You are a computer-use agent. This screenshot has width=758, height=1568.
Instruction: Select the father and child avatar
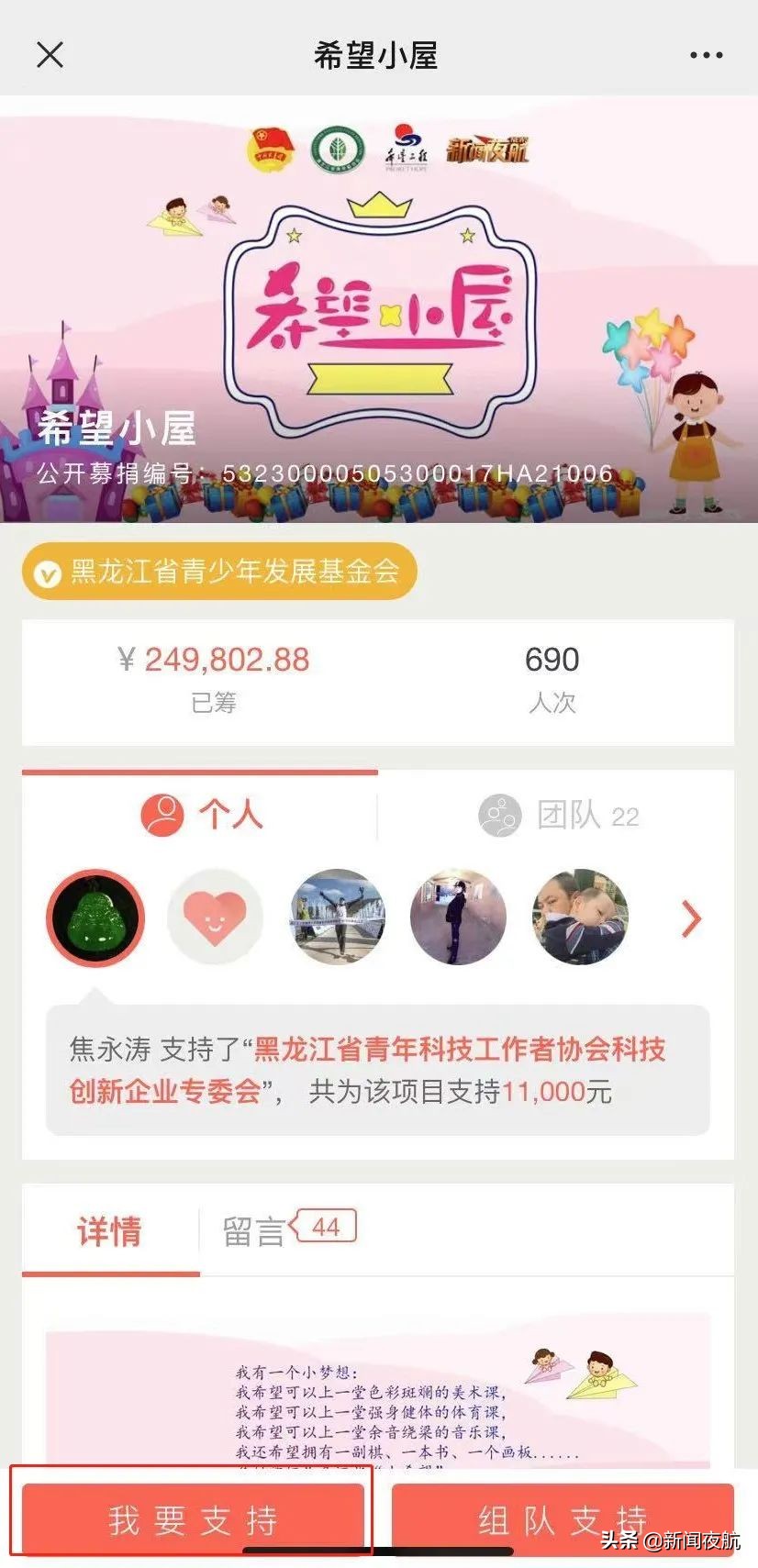click(580, 917)
